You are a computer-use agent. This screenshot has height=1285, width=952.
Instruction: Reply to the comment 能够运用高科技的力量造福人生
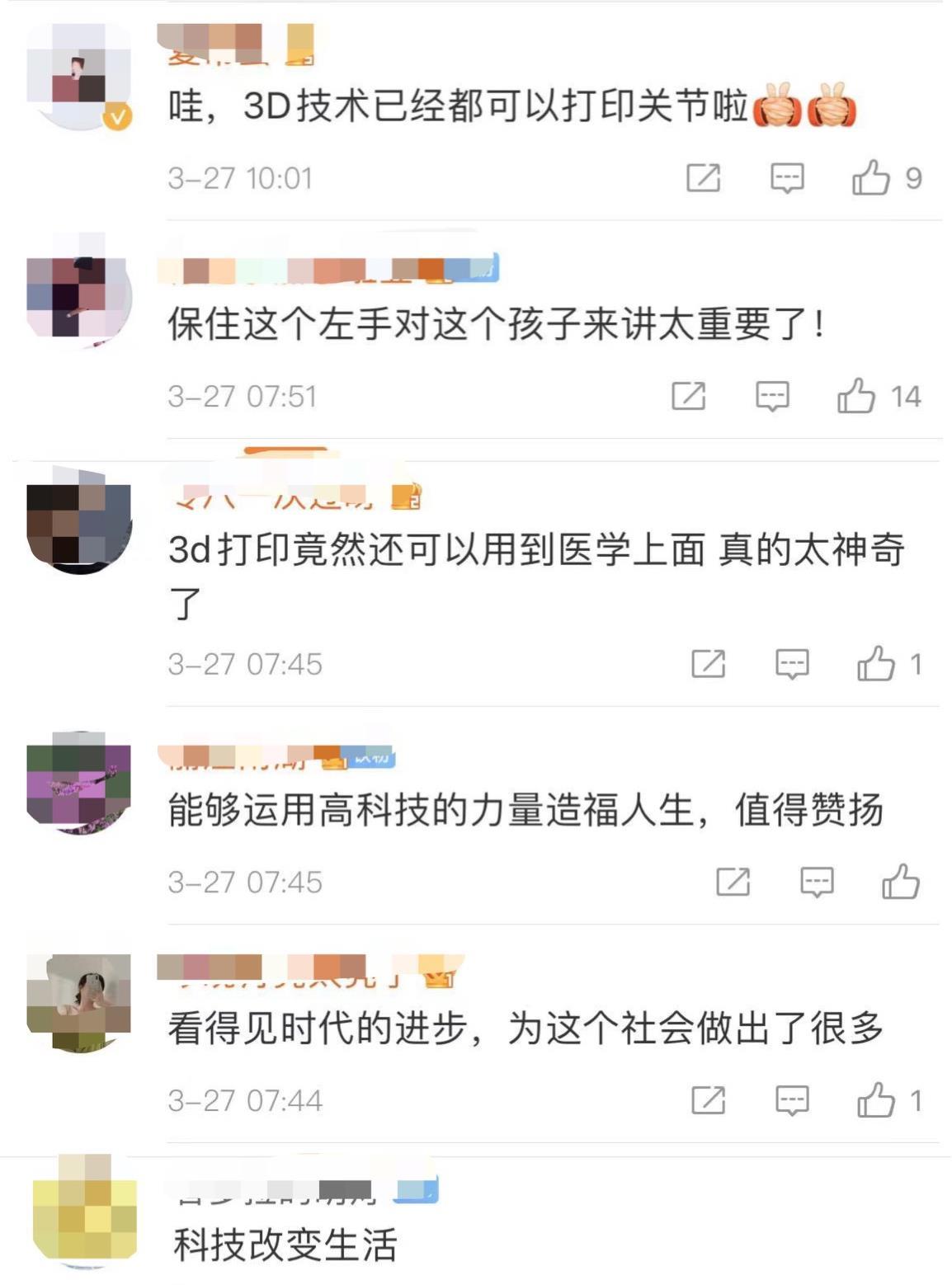click(817, 882)
